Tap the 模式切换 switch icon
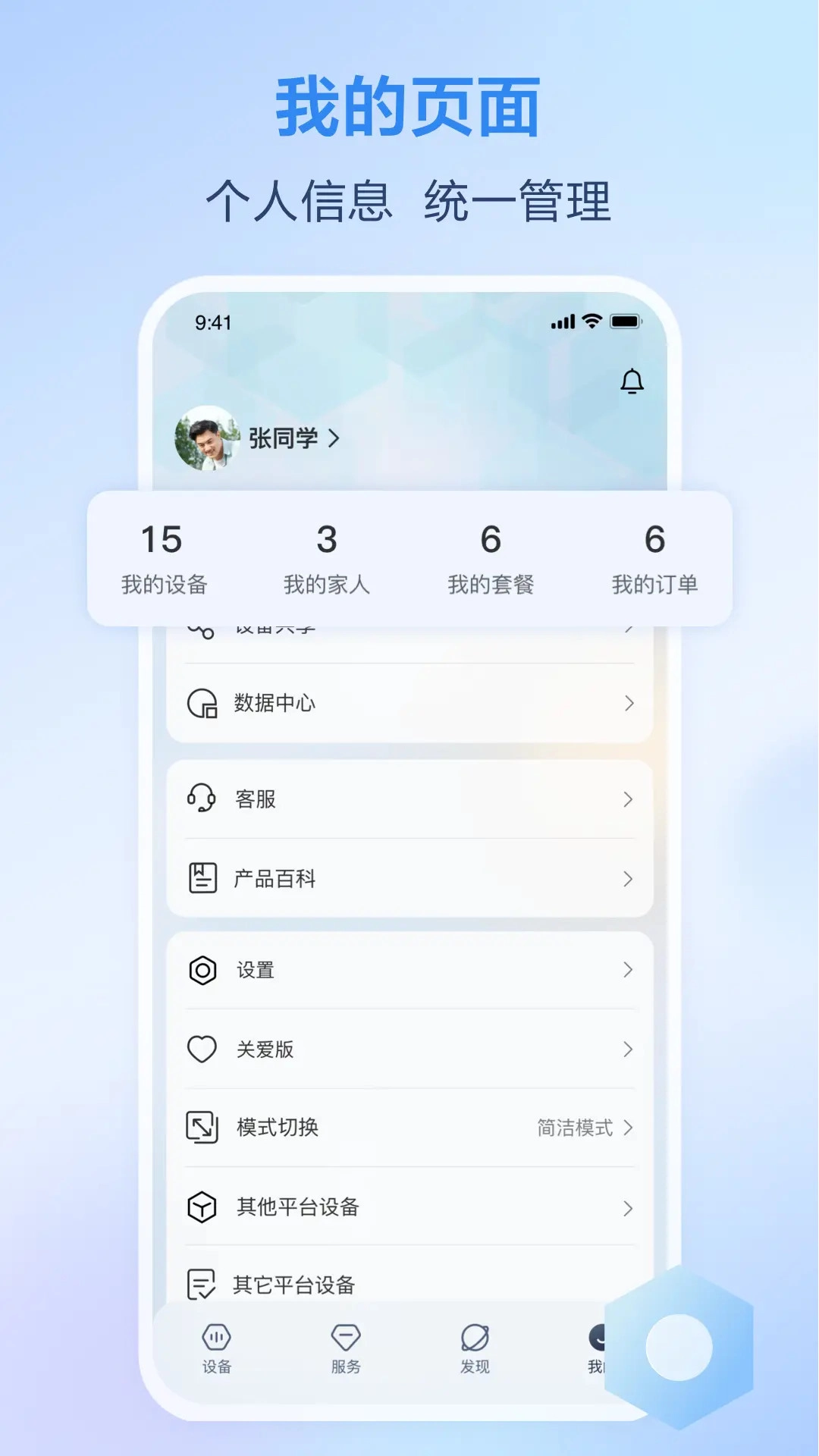Screen dimensions: 819x1456 pos(202,1128)
